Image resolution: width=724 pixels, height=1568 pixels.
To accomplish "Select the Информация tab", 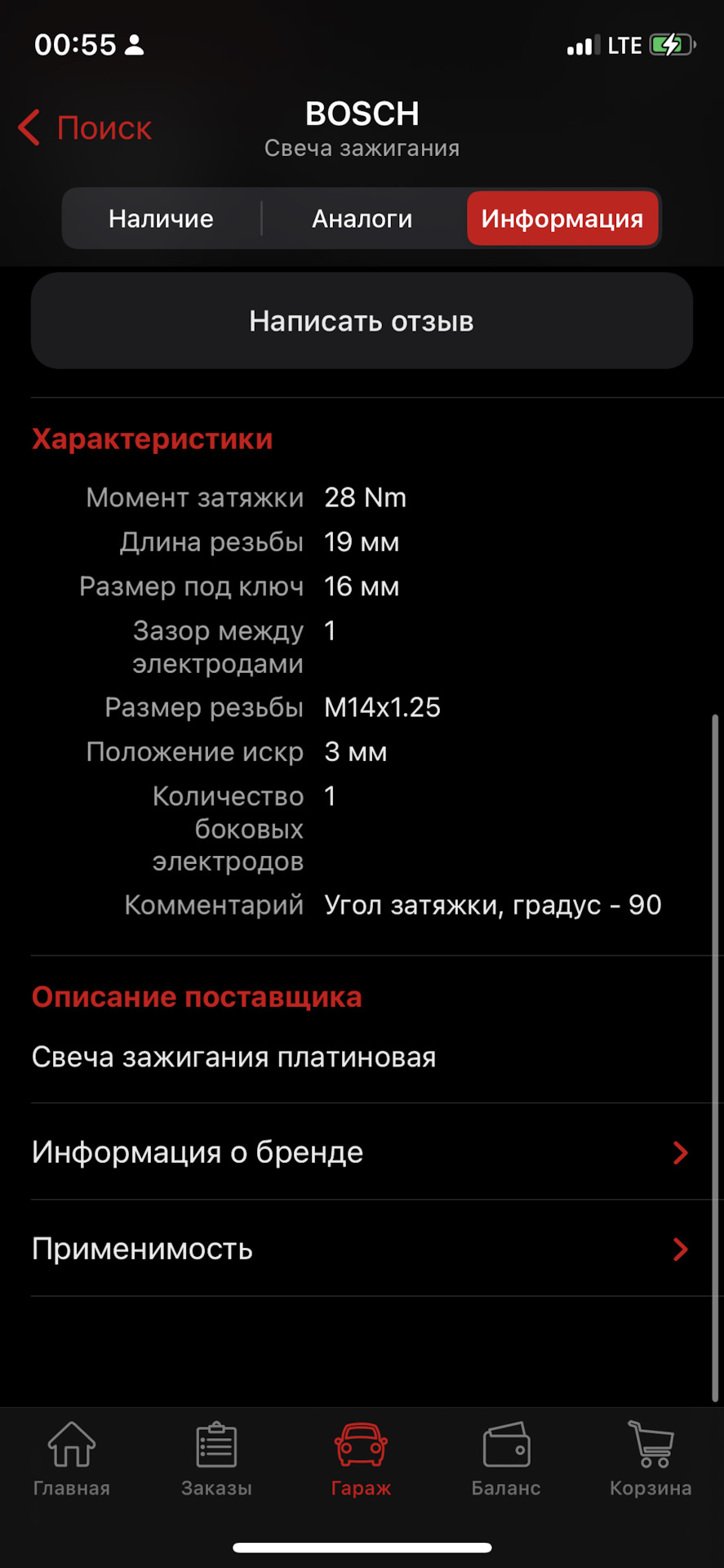I will 562,218.
